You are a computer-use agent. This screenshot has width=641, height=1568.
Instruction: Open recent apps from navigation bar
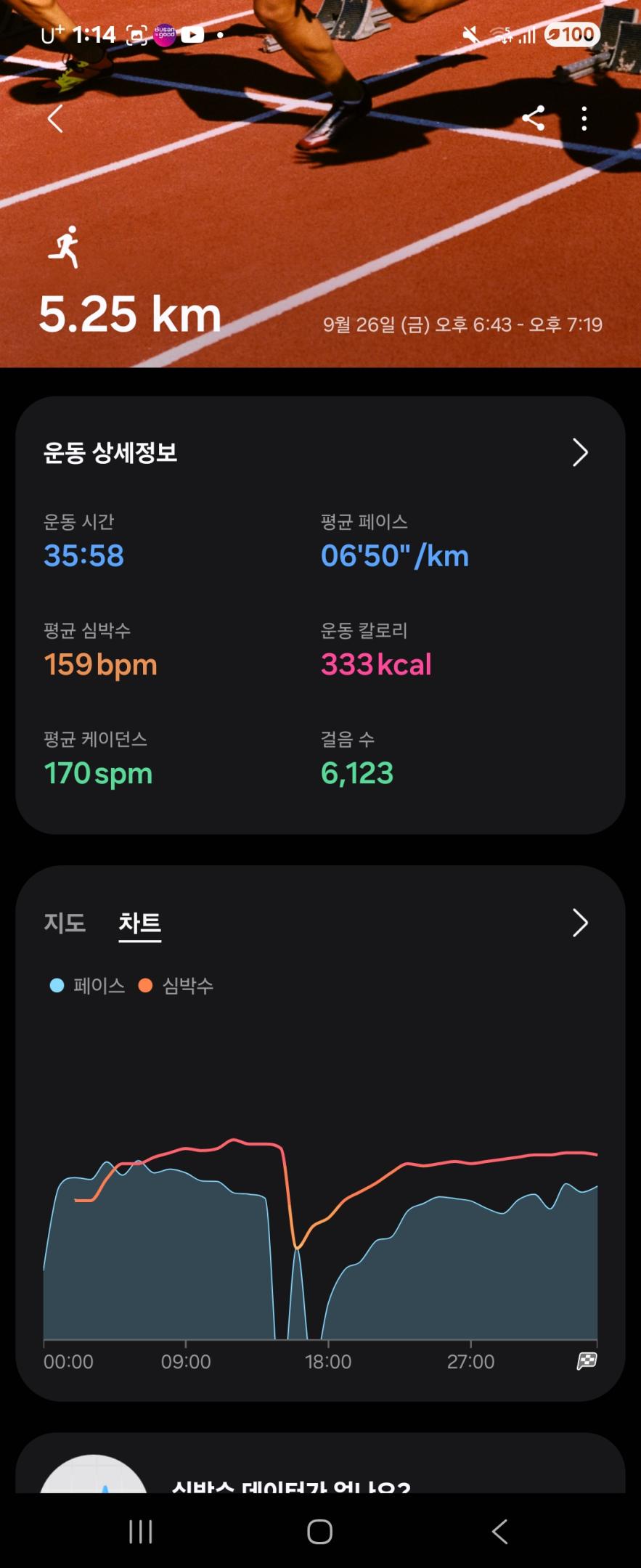(x=140, y=1532)
